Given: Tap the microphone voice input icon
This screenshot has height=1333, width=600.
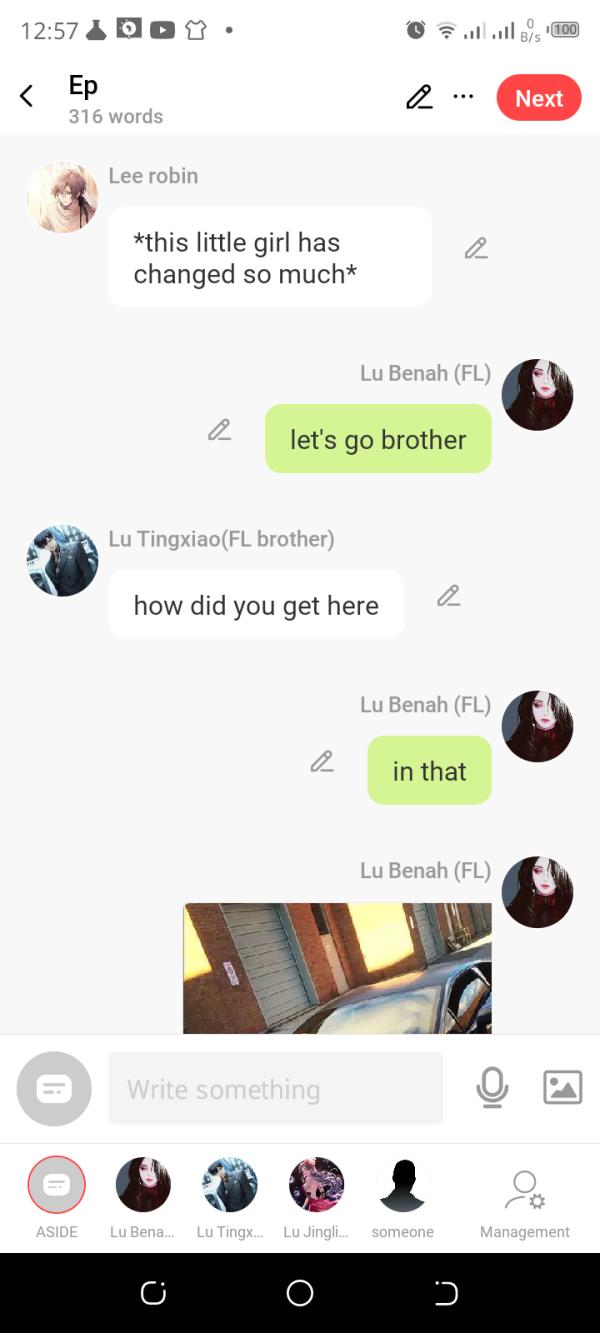Looking at the screenshot, I should pos(492,1088).
